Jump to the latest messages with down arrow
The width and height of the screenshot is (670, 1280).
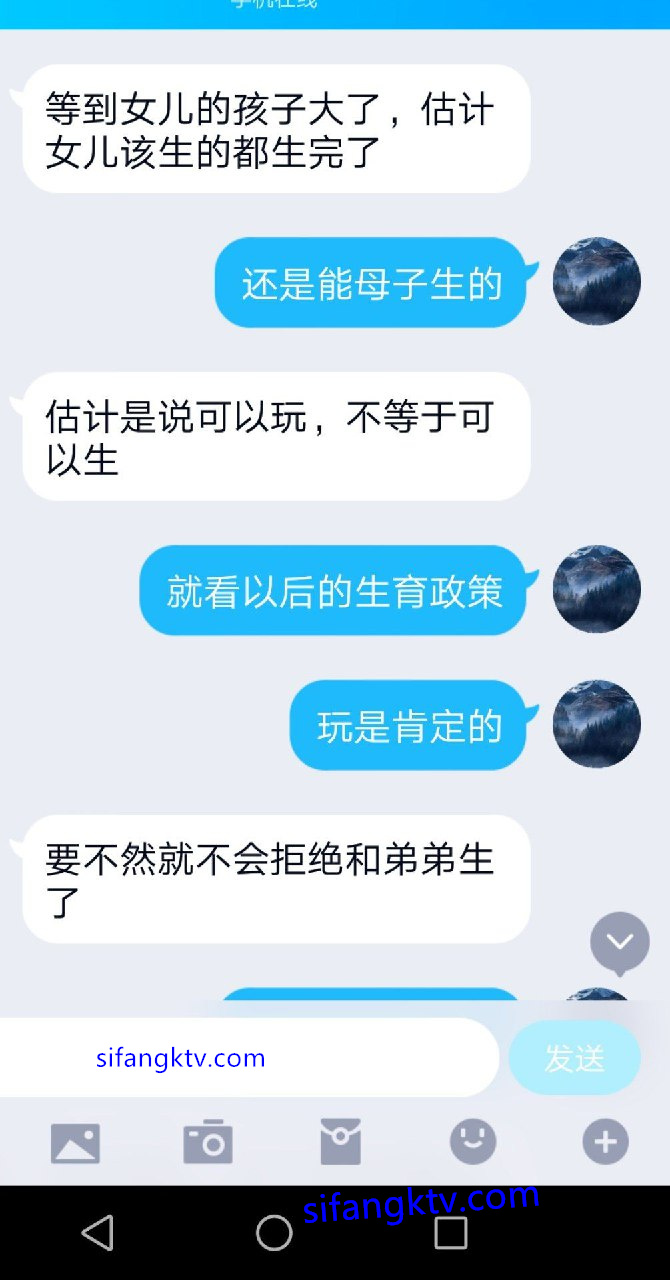619,942
